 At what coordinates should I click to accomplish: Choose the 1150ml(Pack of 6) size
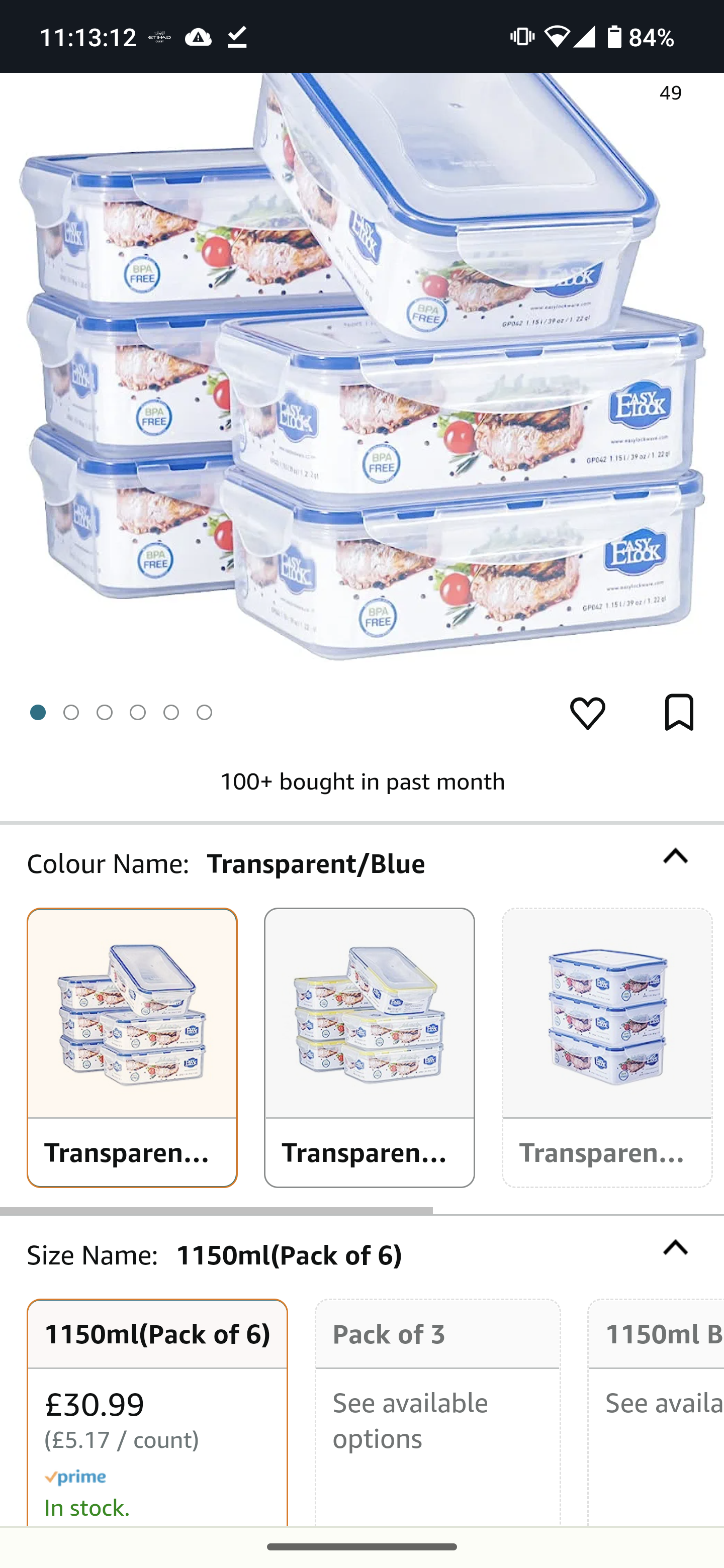point(157,1412)
